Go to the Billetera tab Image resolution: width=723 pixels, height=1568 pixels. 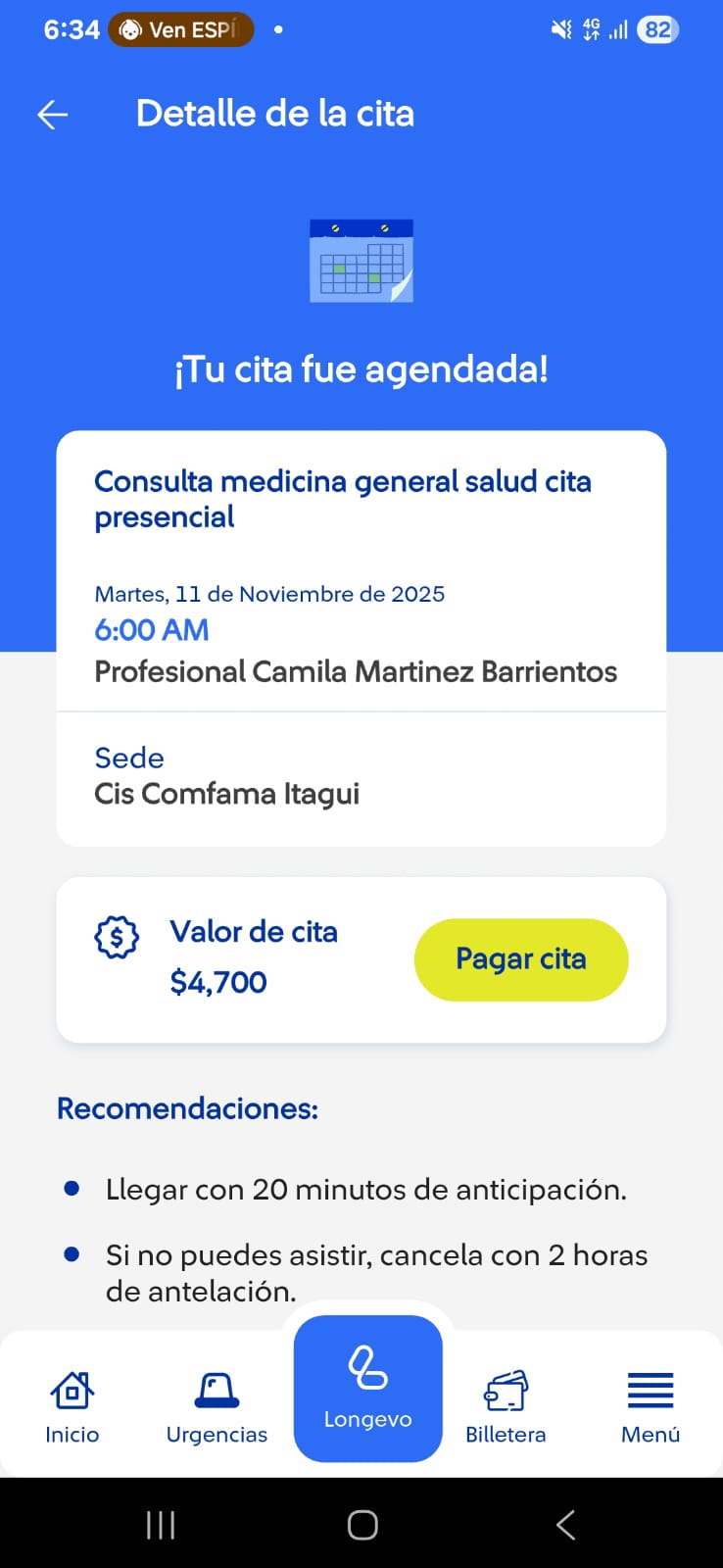[x=506, y=1406]
